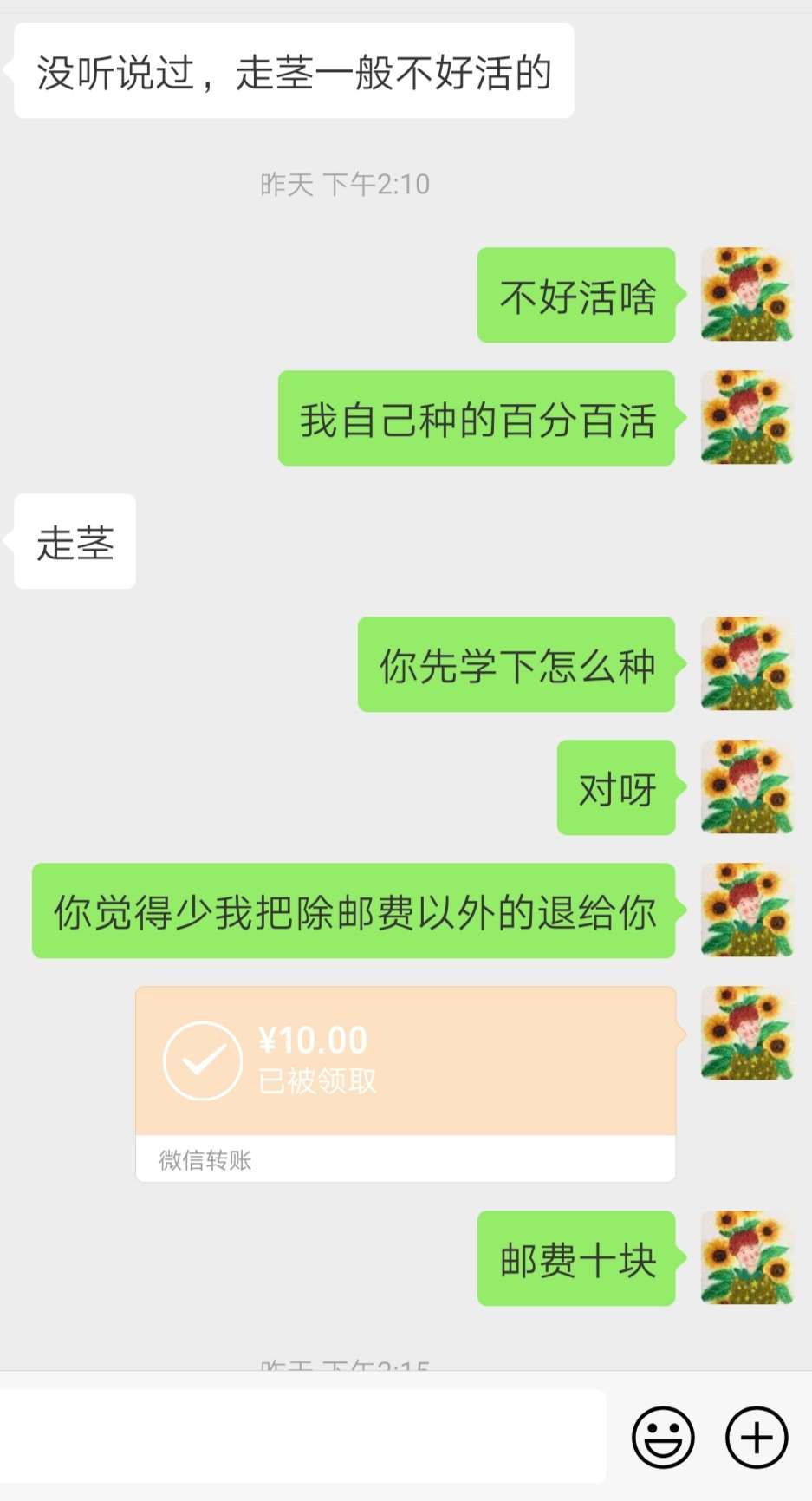Tap the message text input field
The height and width of the screenshot is (1501, 812).
[302, 1436]
